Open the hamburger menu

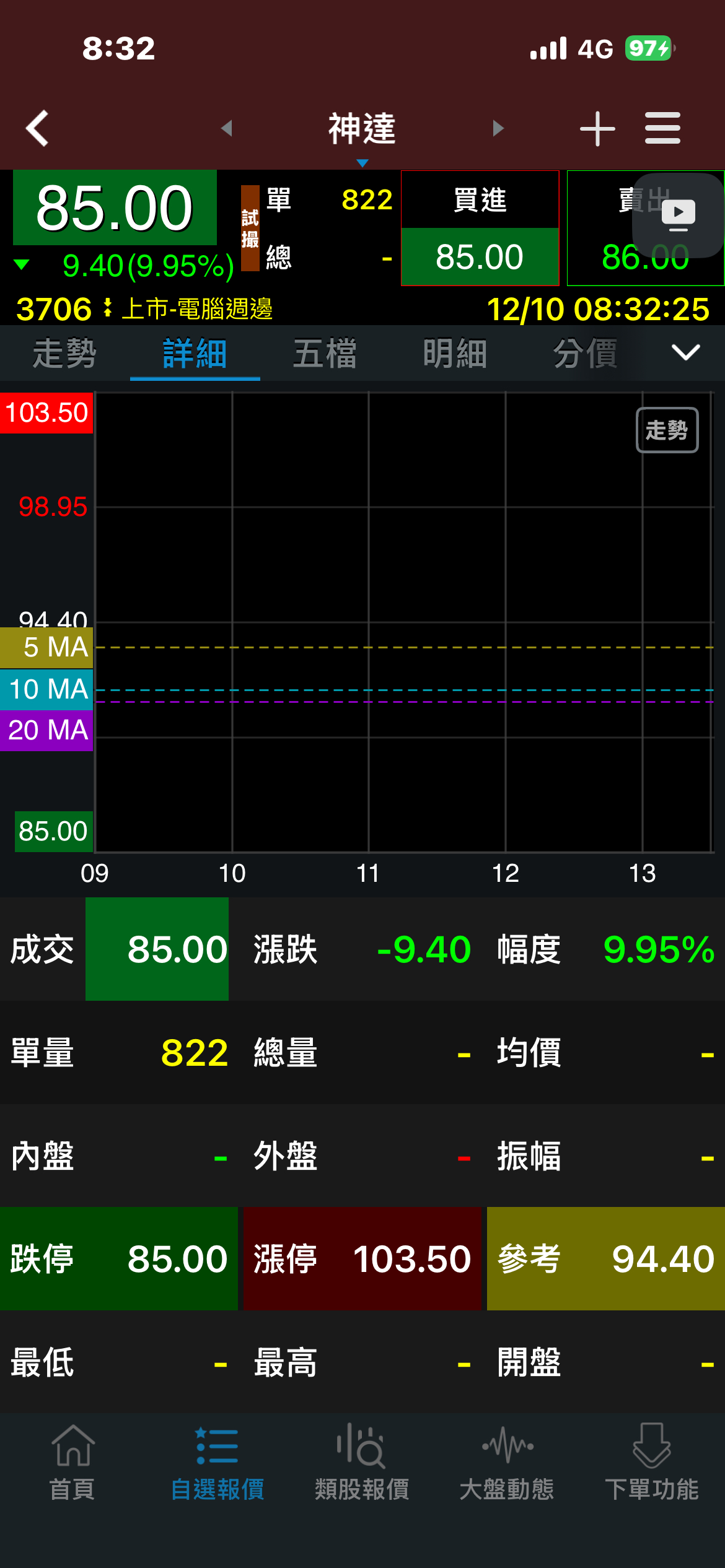(662, 128)
